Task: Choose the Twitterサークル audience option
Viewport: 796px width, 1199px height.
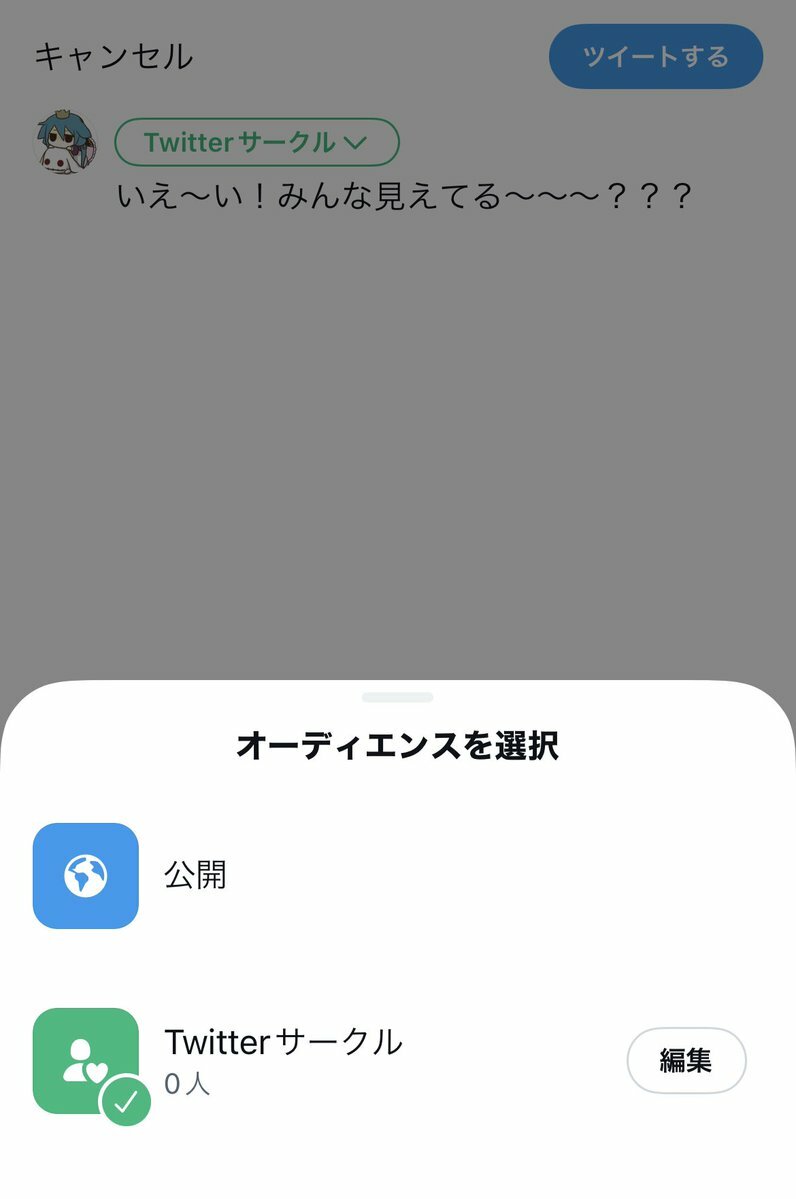Action: [283, 1060]
